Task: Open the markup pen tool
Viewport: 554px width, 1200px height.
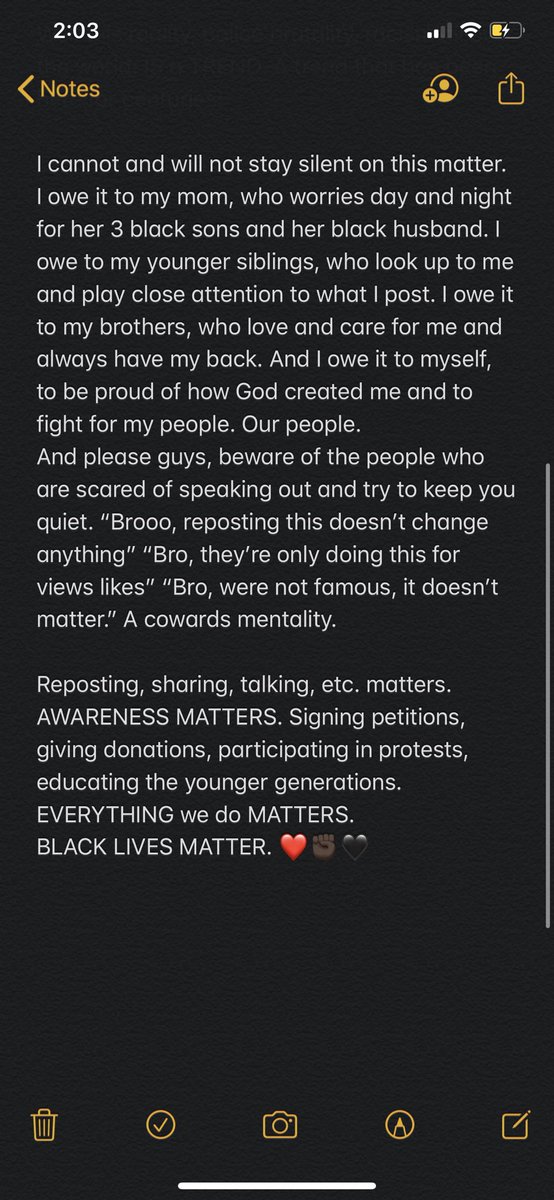Action: (x=399, y=1125)
